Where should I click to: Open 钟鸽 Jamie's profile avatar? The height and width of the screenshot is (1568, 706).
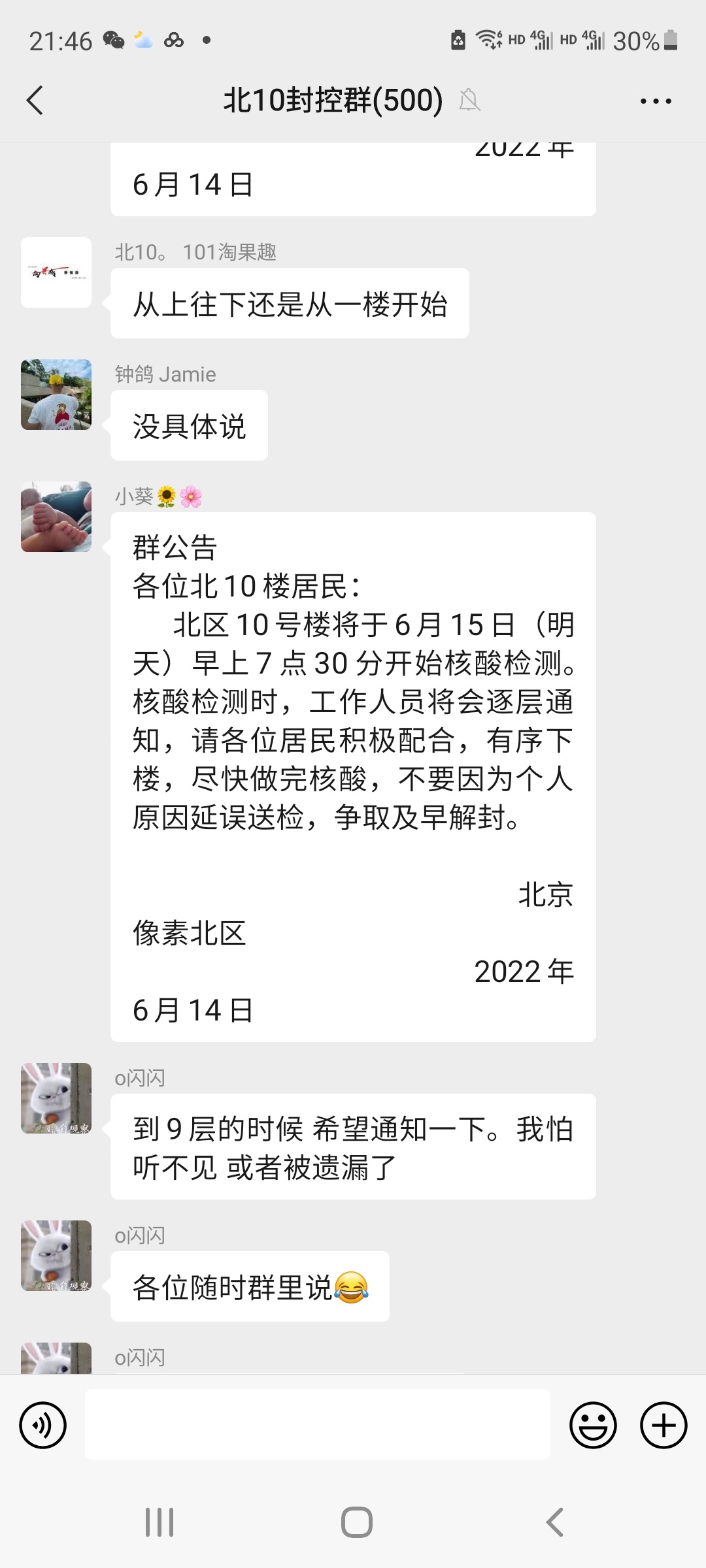56,395
